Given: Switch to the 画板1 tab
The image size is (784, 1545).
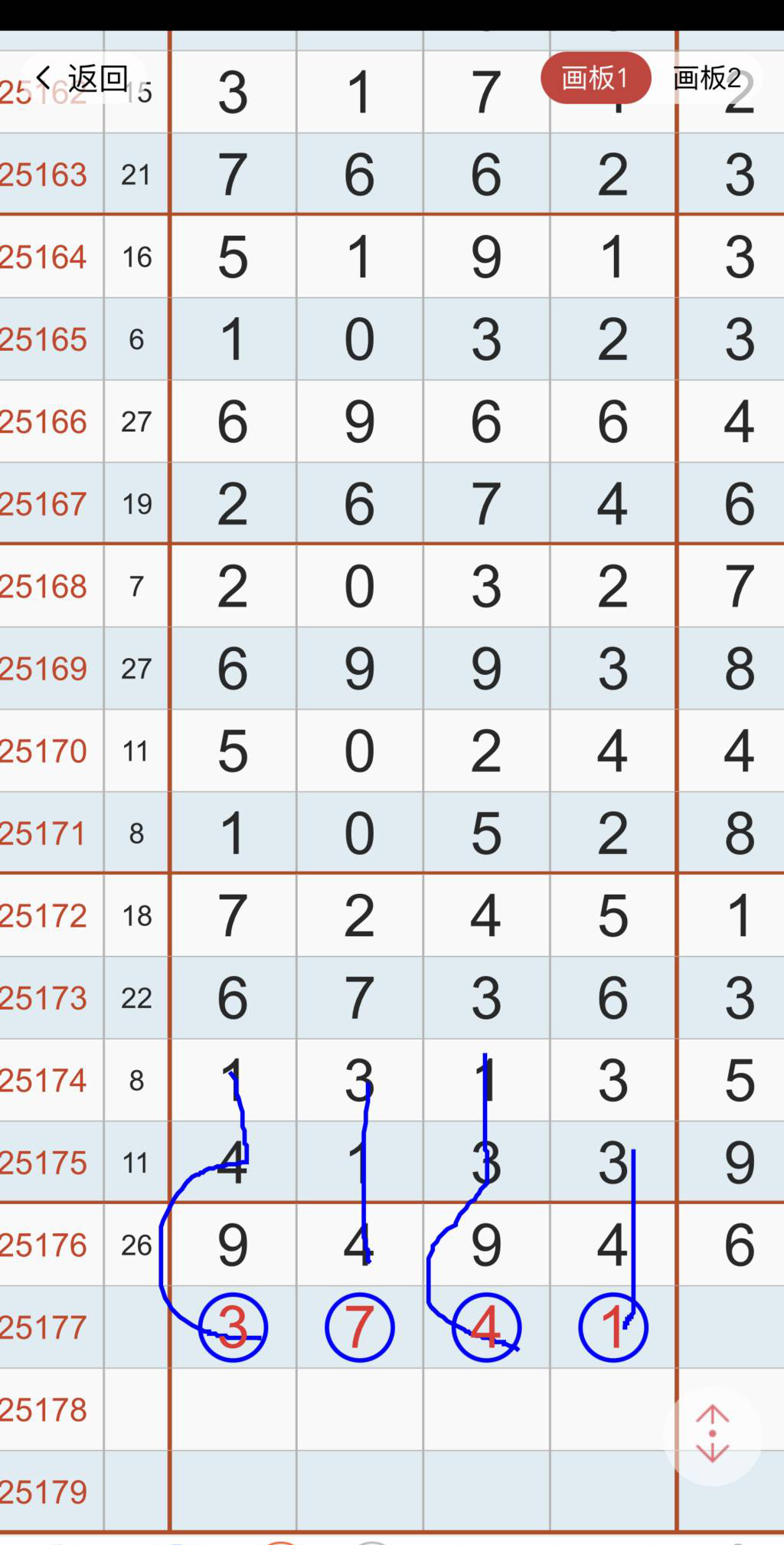Looking at the screenshot, I should [x=595, y=78].
